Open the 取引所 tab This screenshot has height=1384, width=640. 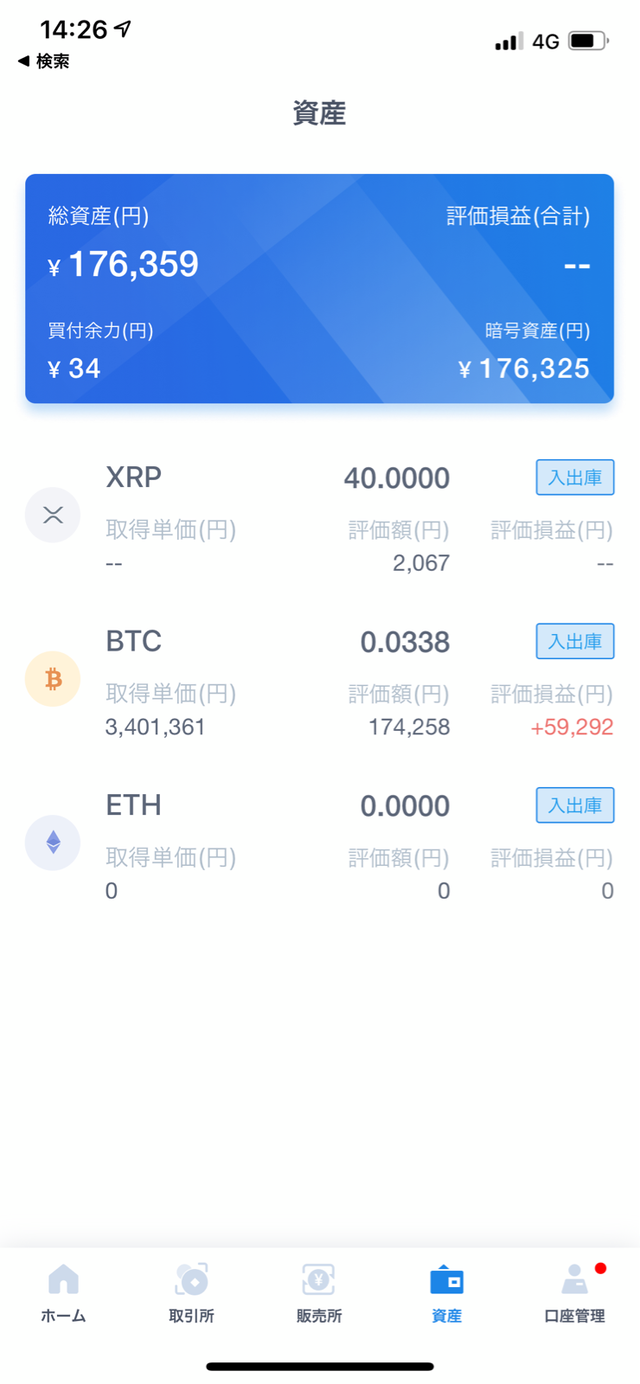pos(191,1294)
